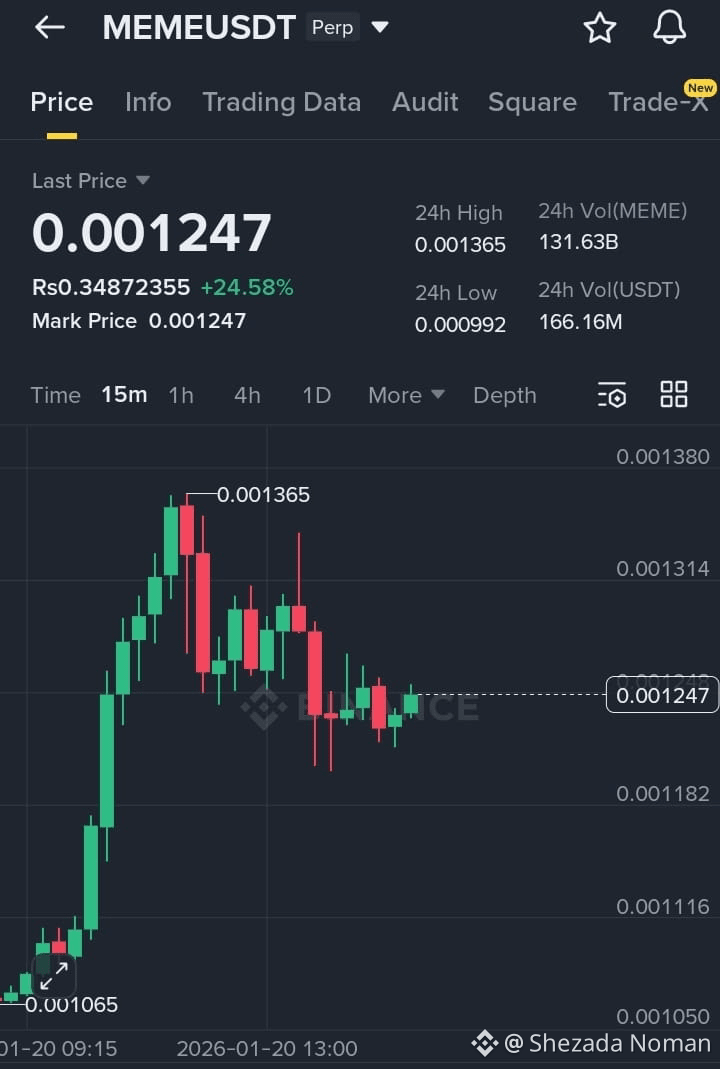The height and width of the screenshot is (1069, 720).
Task: Expand the More intervals dropdown
Action: [406, 395]
